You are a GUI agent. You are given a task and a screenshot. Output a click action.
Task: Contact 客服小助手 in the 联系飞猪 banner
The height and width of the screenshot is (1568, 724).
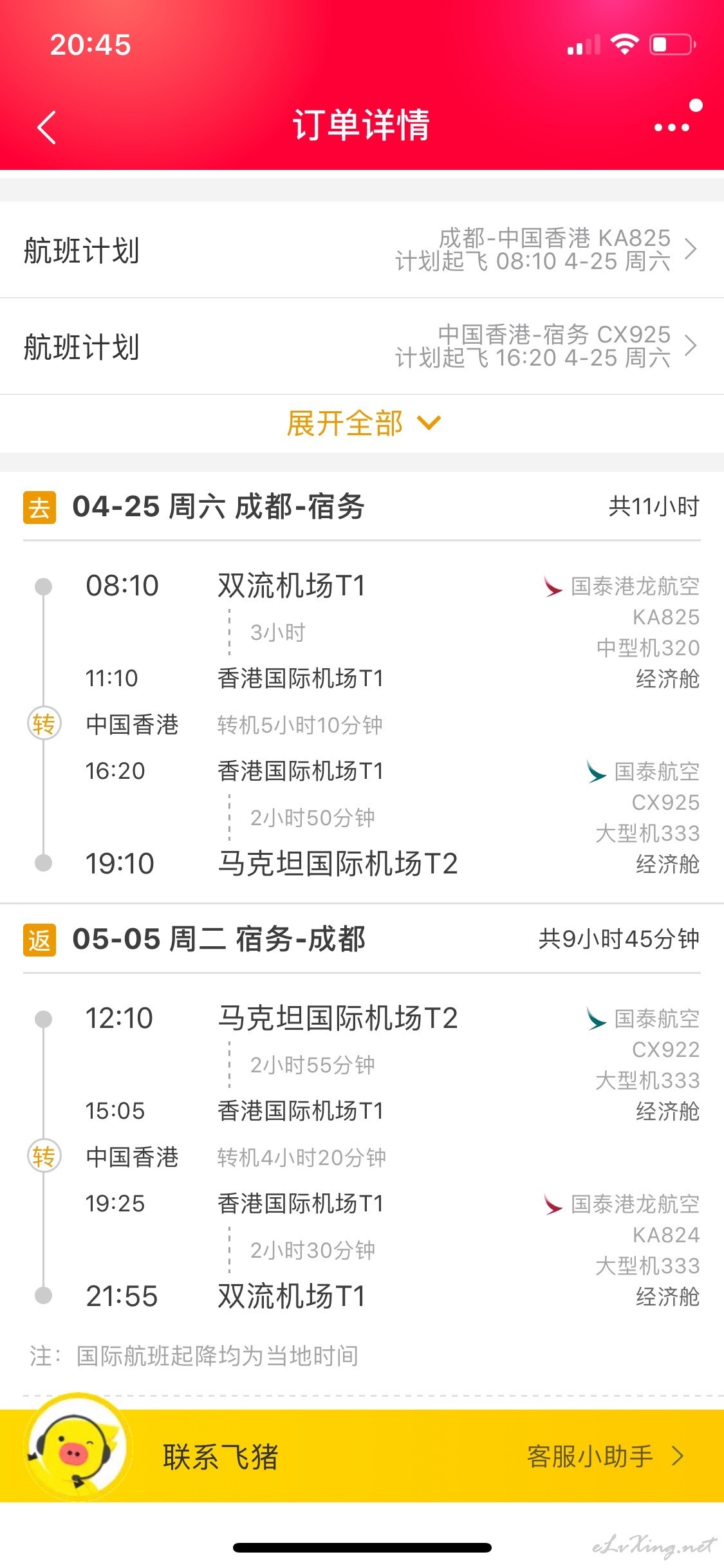pos(605,1456)
